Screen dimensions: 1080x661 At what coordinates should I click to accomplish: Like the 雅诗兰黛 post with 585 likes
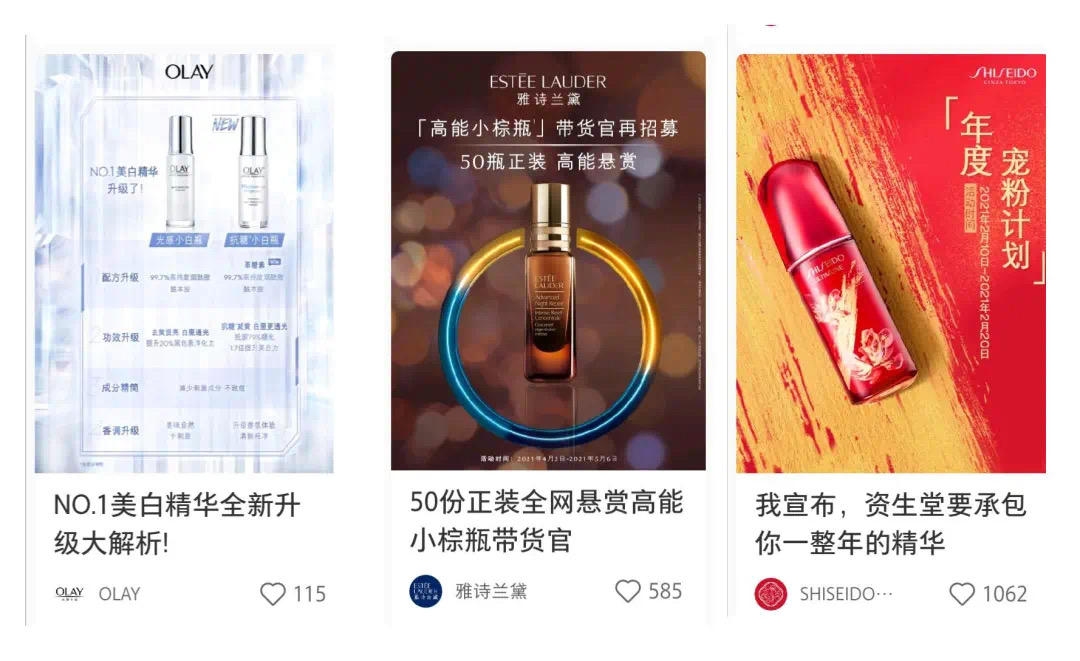coord(627,591)
